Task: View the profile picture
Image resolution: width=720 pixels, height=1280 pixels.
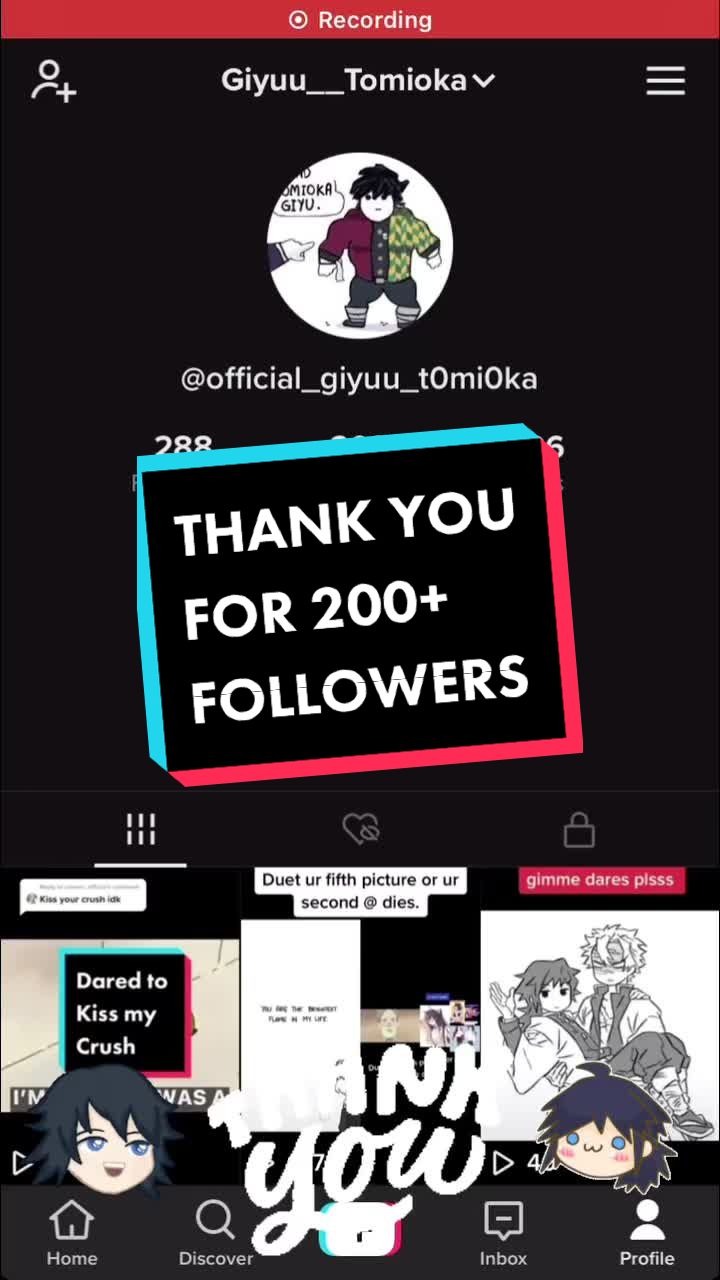Action: coord(360,245)
